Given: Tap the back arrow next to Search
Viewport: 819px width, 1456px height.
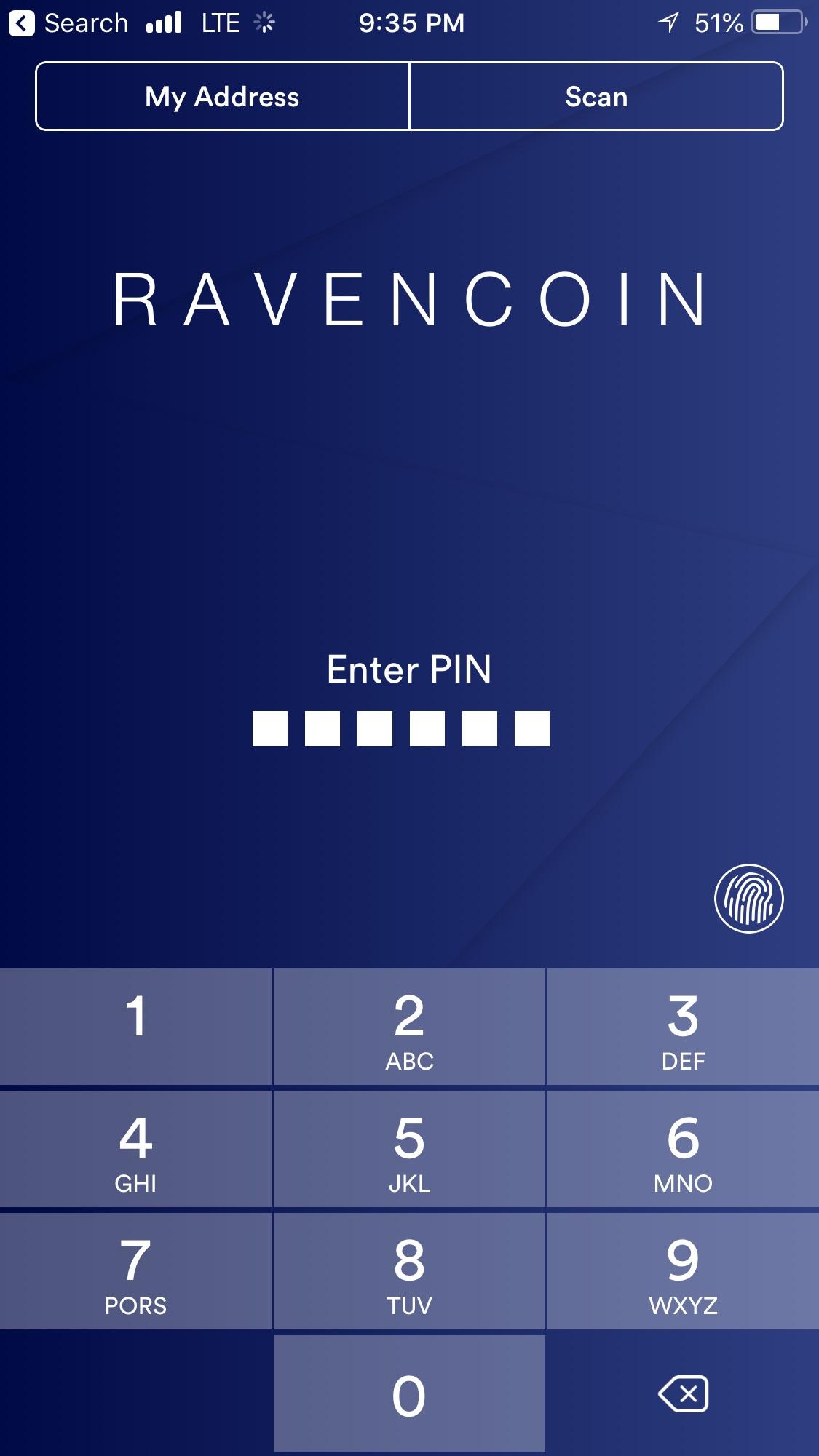Looking at the screenshot, I should (22, 22).
